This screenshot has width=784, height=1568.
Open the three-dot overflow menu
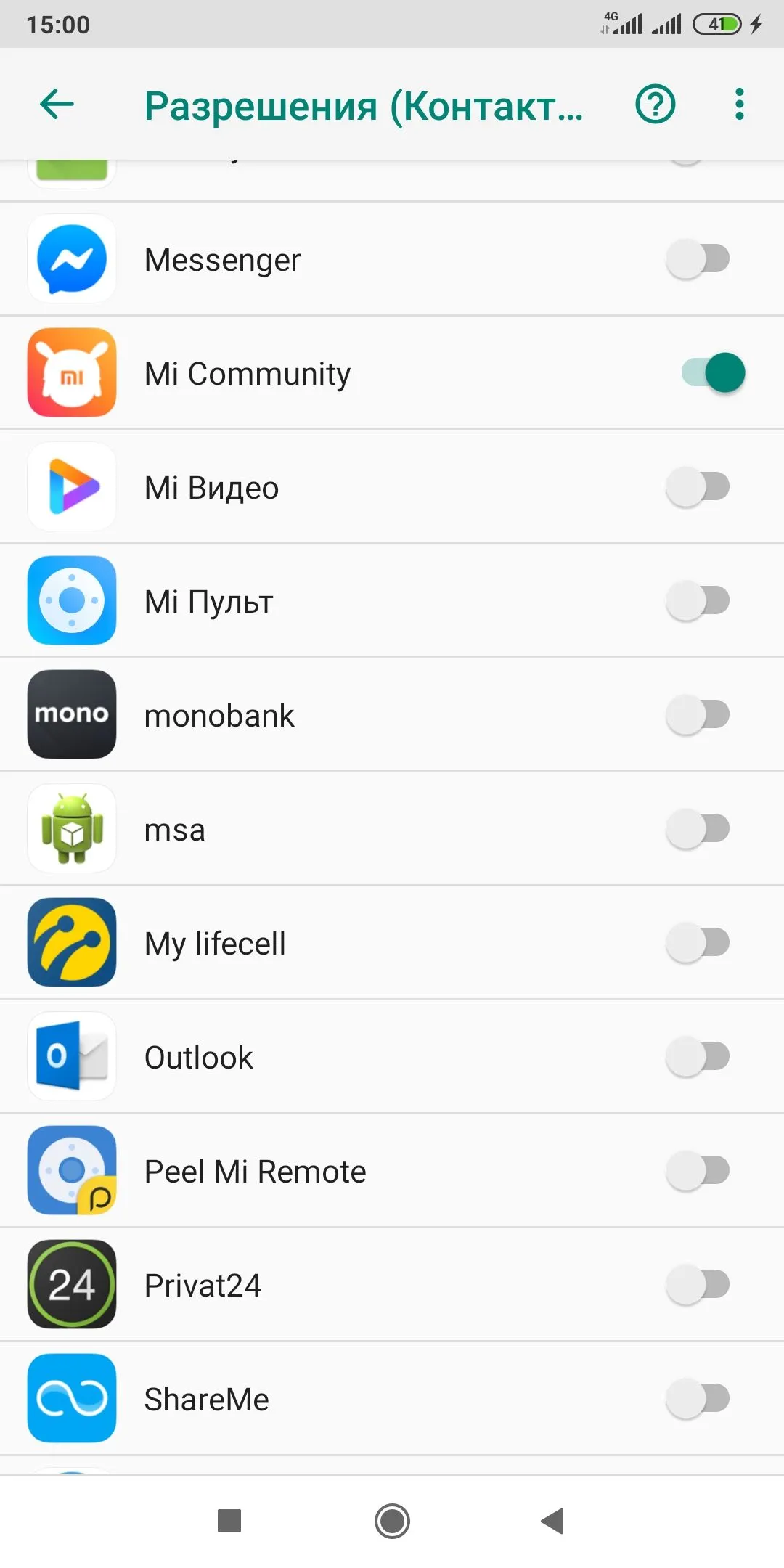tap(738, 104)
